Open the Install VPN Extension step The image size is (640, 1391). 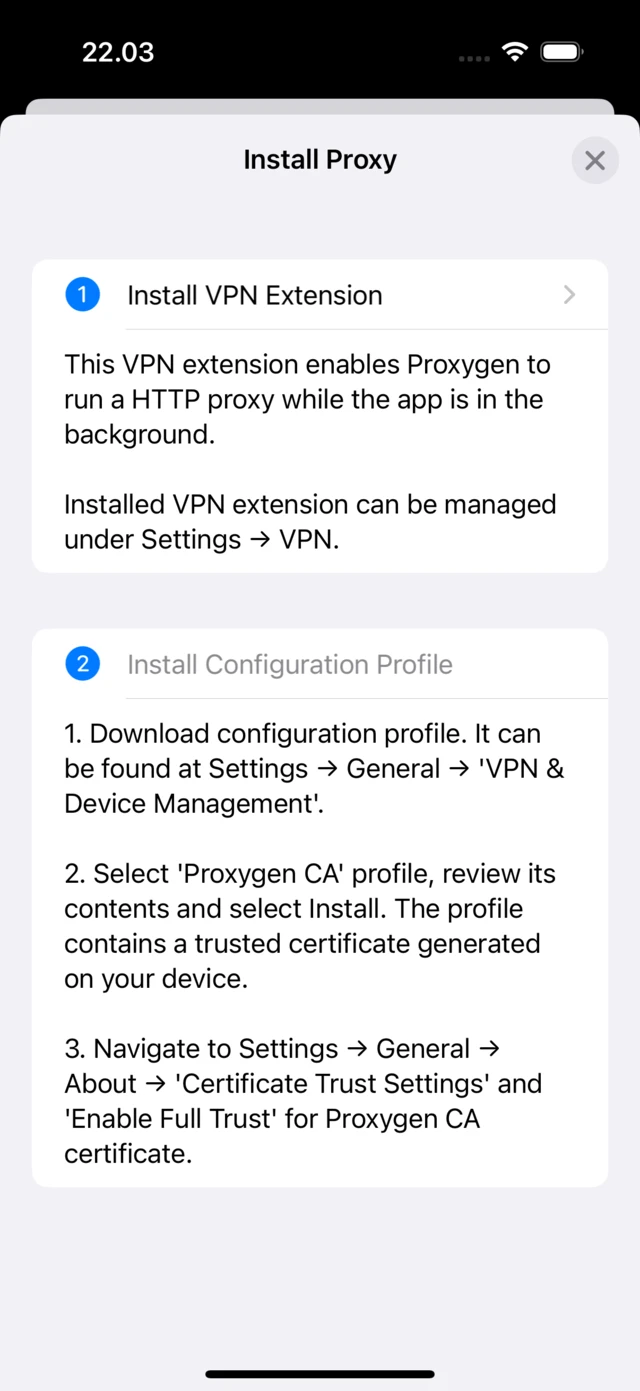(320, 295)
